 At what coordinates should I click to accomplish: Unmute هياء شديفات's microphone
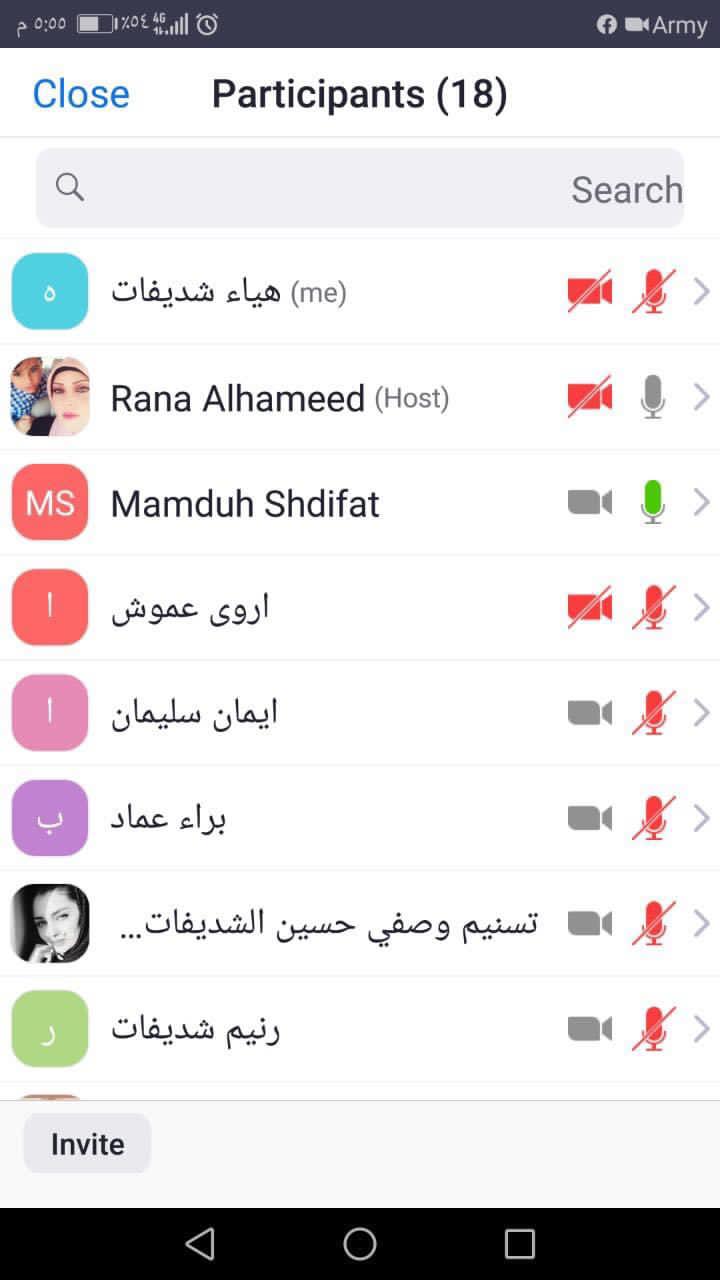(653, 291)
